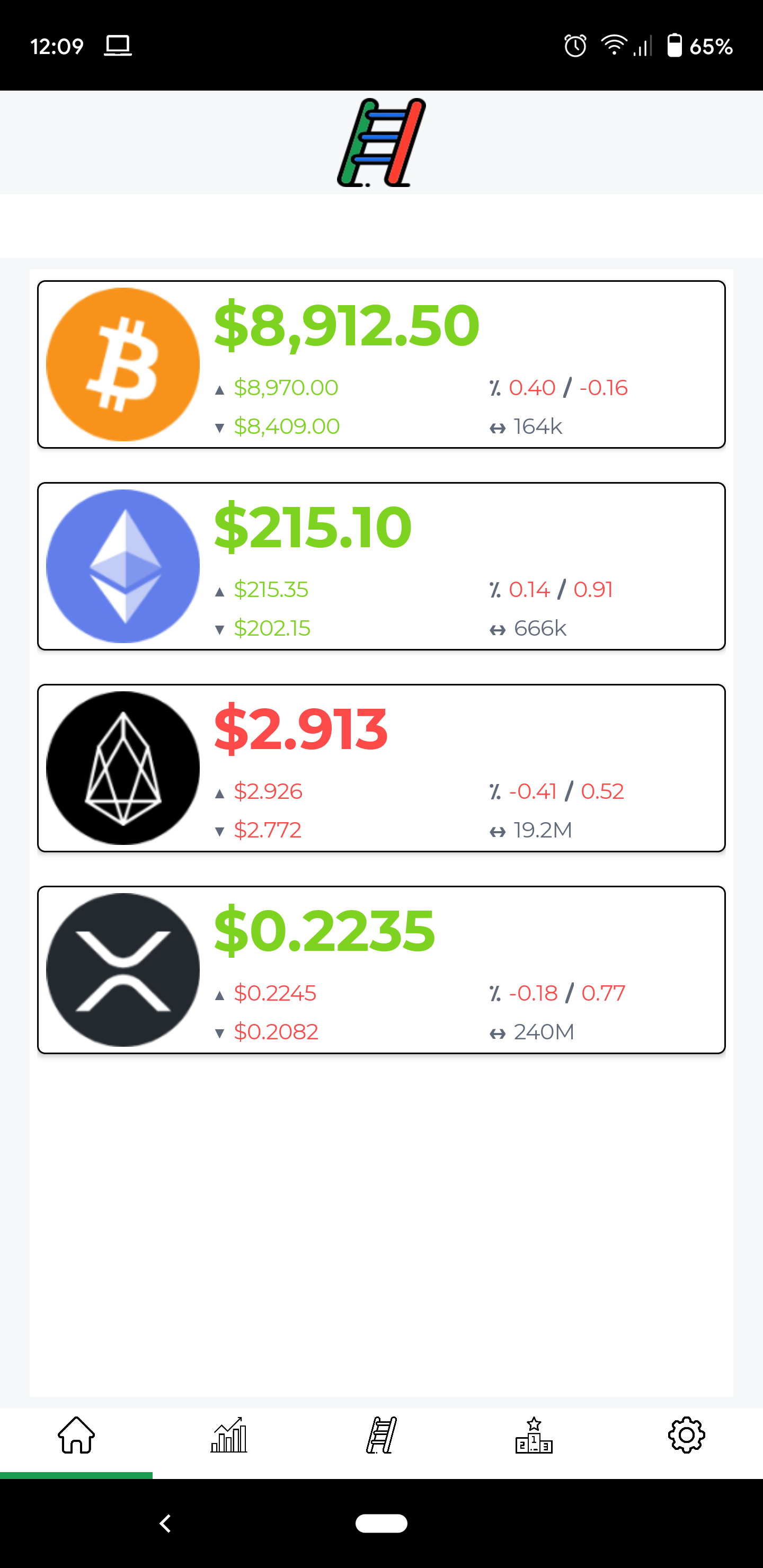The height and width of the screenshot is (1568, 763).
Task: Open the Bitcoin price card
Action: click(381, 364)
